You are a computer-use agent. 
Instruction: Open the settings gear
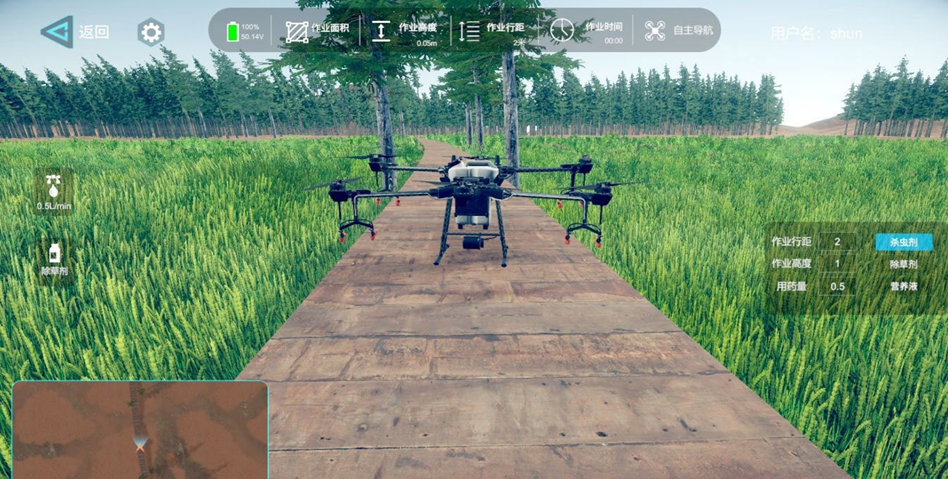pyautogui.click(x=150, y=33)
